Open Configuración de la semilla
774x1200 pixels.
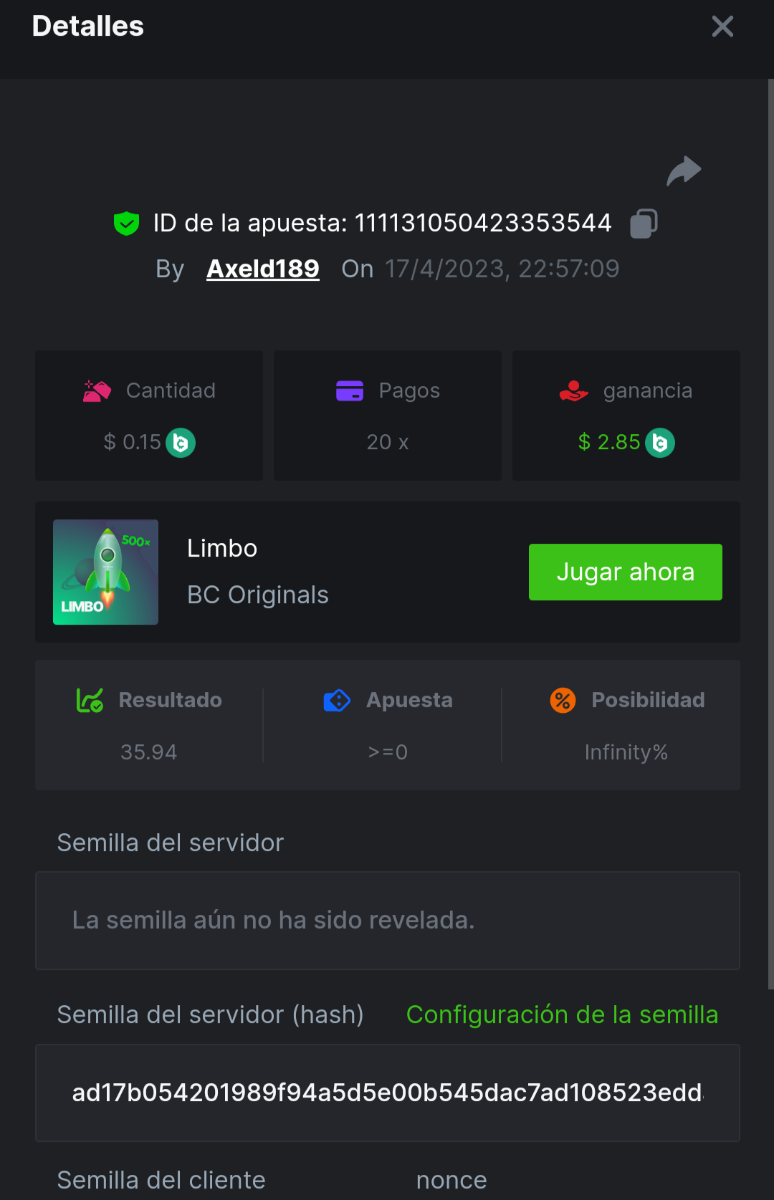click(x=562, y=1014)
